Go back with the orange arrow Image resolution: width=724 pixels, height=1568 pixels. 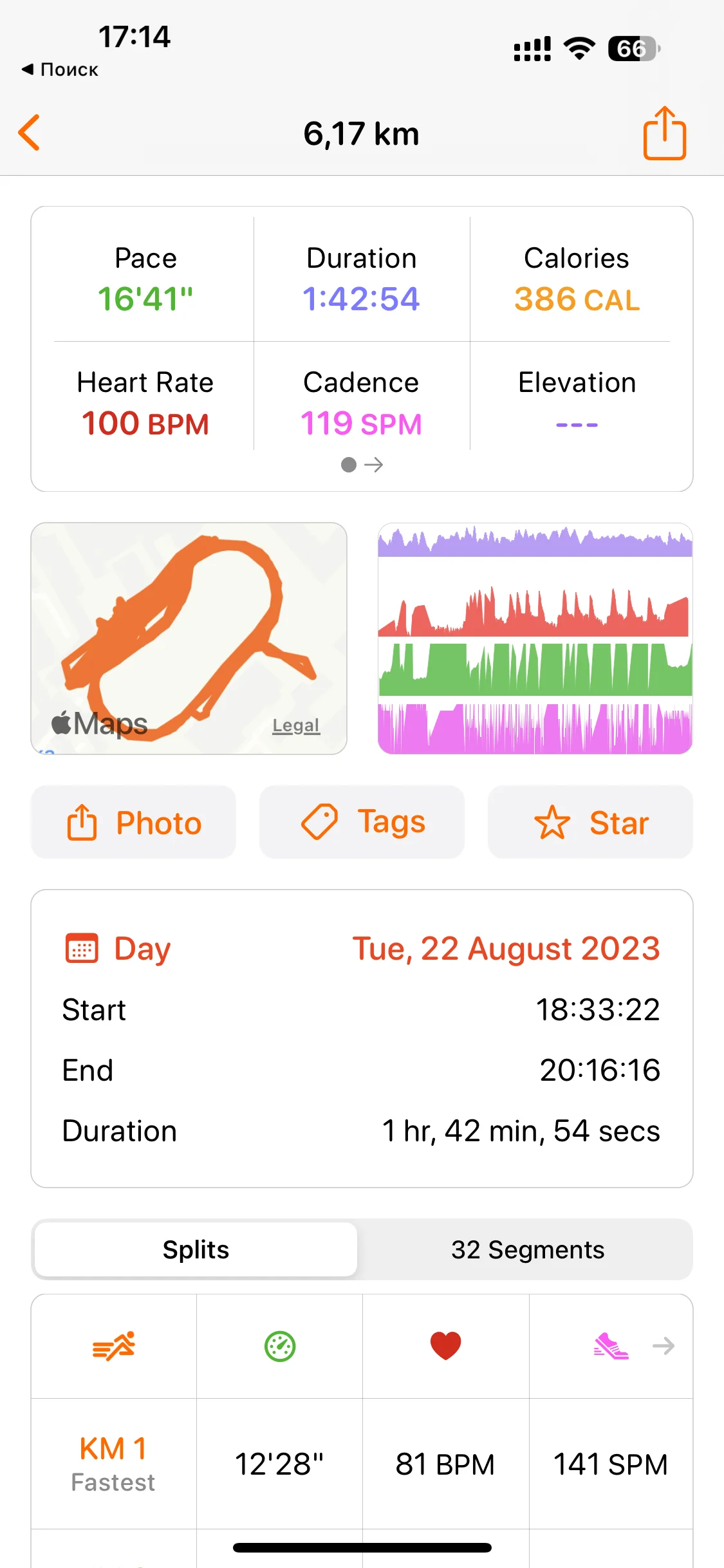30,133
